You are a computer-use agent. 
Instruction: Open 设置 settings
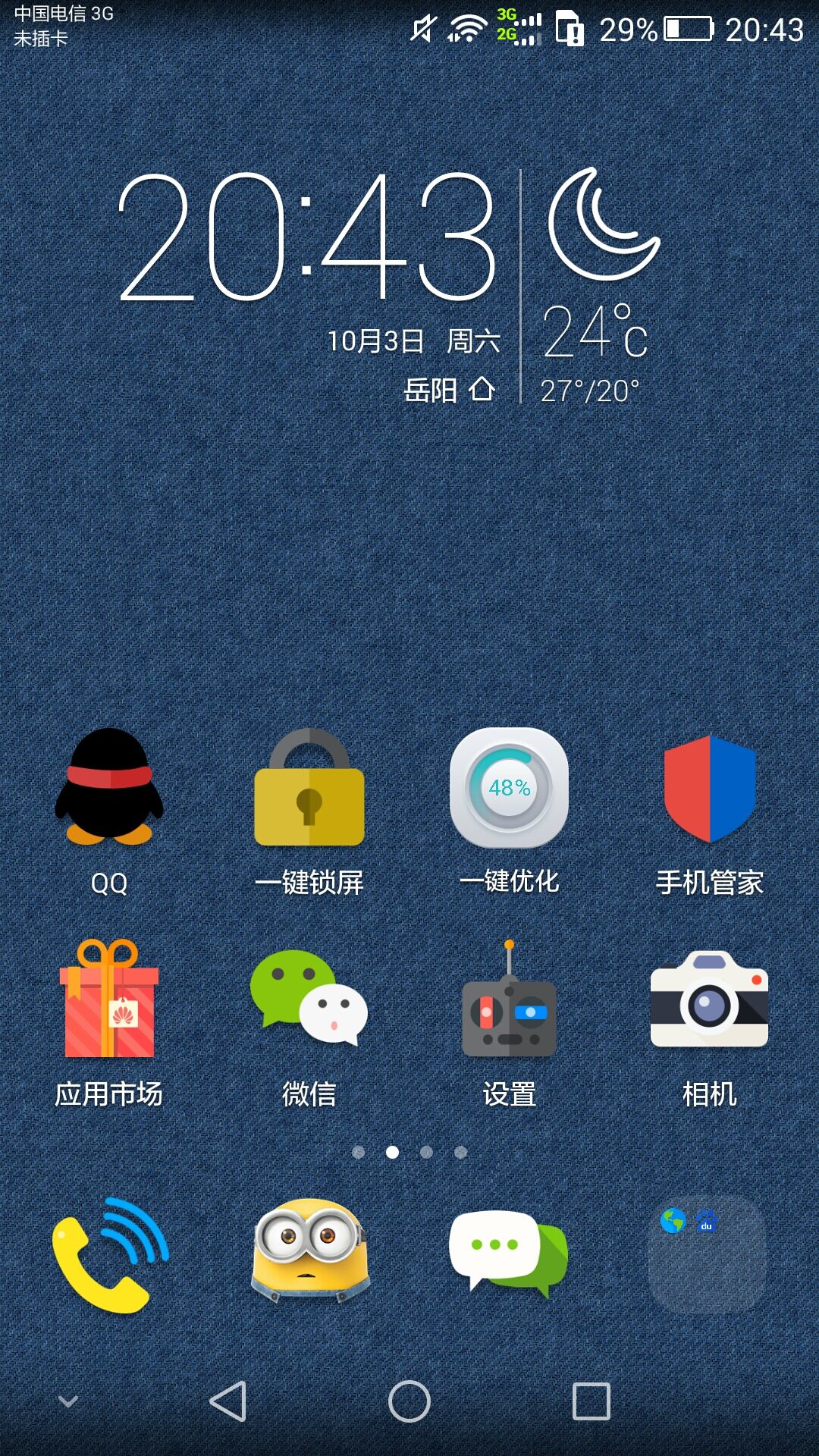(509, 999)
